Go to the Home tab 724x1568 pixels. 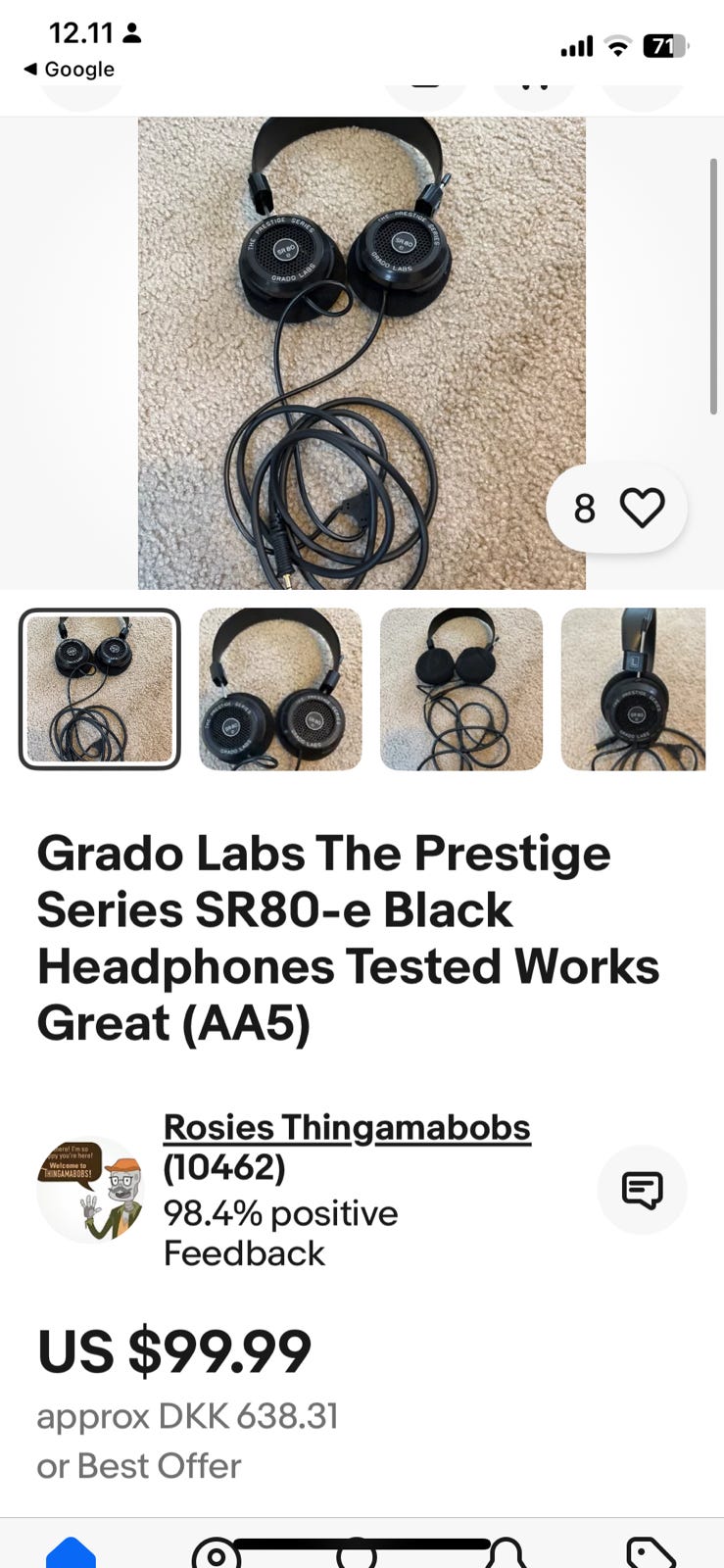[x=71, y=1553]
